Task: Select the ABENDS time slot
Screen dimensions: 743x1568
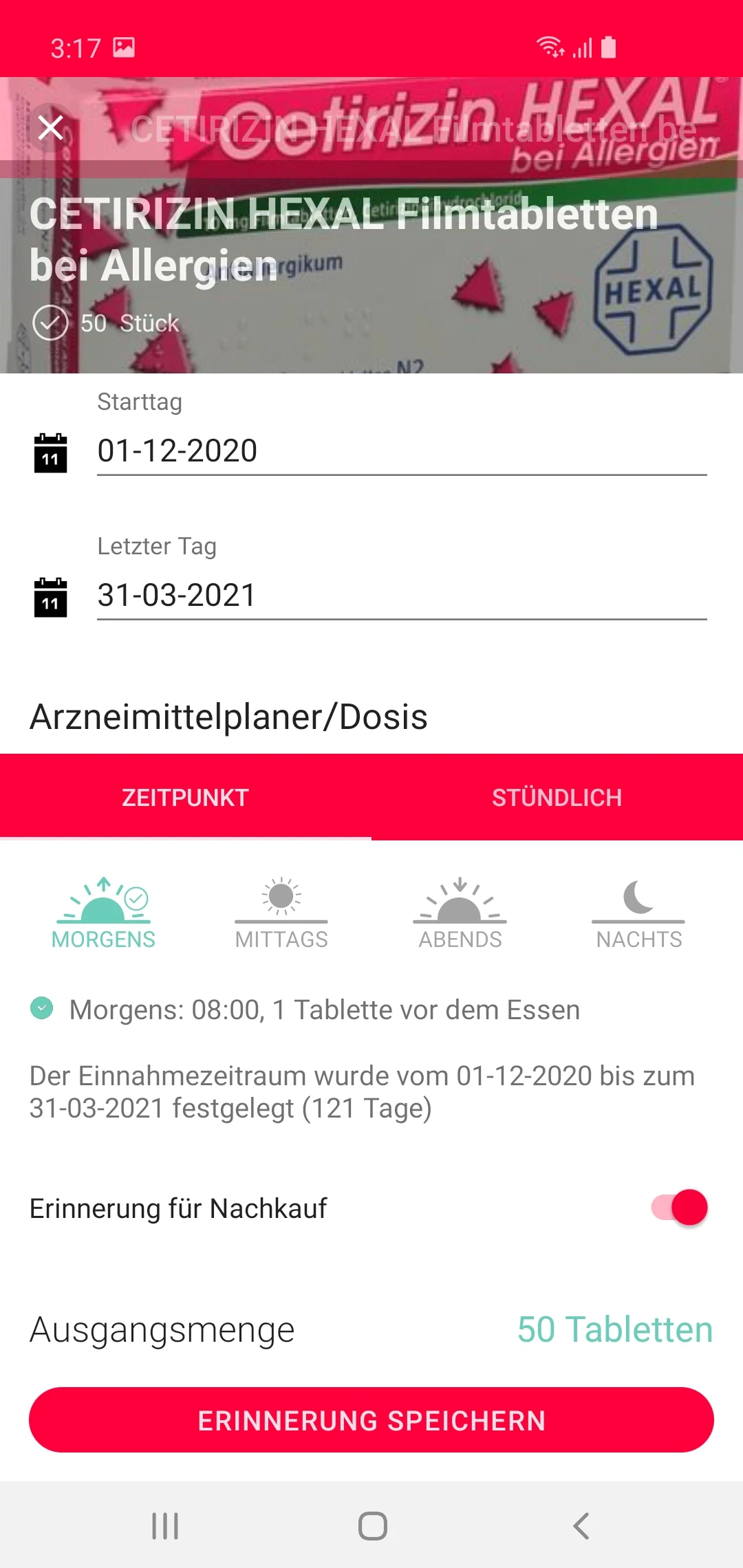Action: [x=460, y=913]
